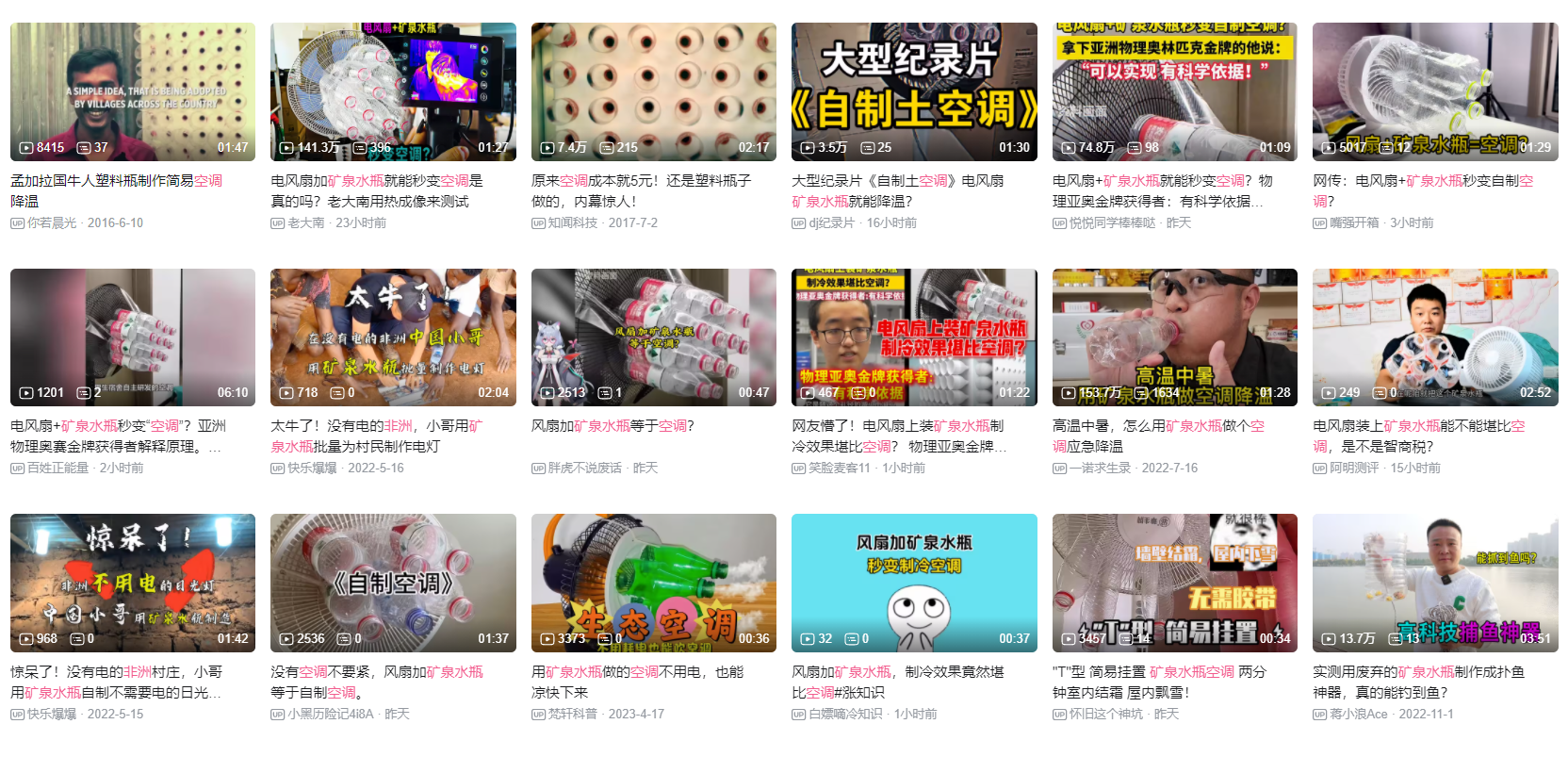The height and width of the screenshot is (757, 1568).
Task: Open the video by 悦悦同学棒棒哒
Action: point(1174,91)
